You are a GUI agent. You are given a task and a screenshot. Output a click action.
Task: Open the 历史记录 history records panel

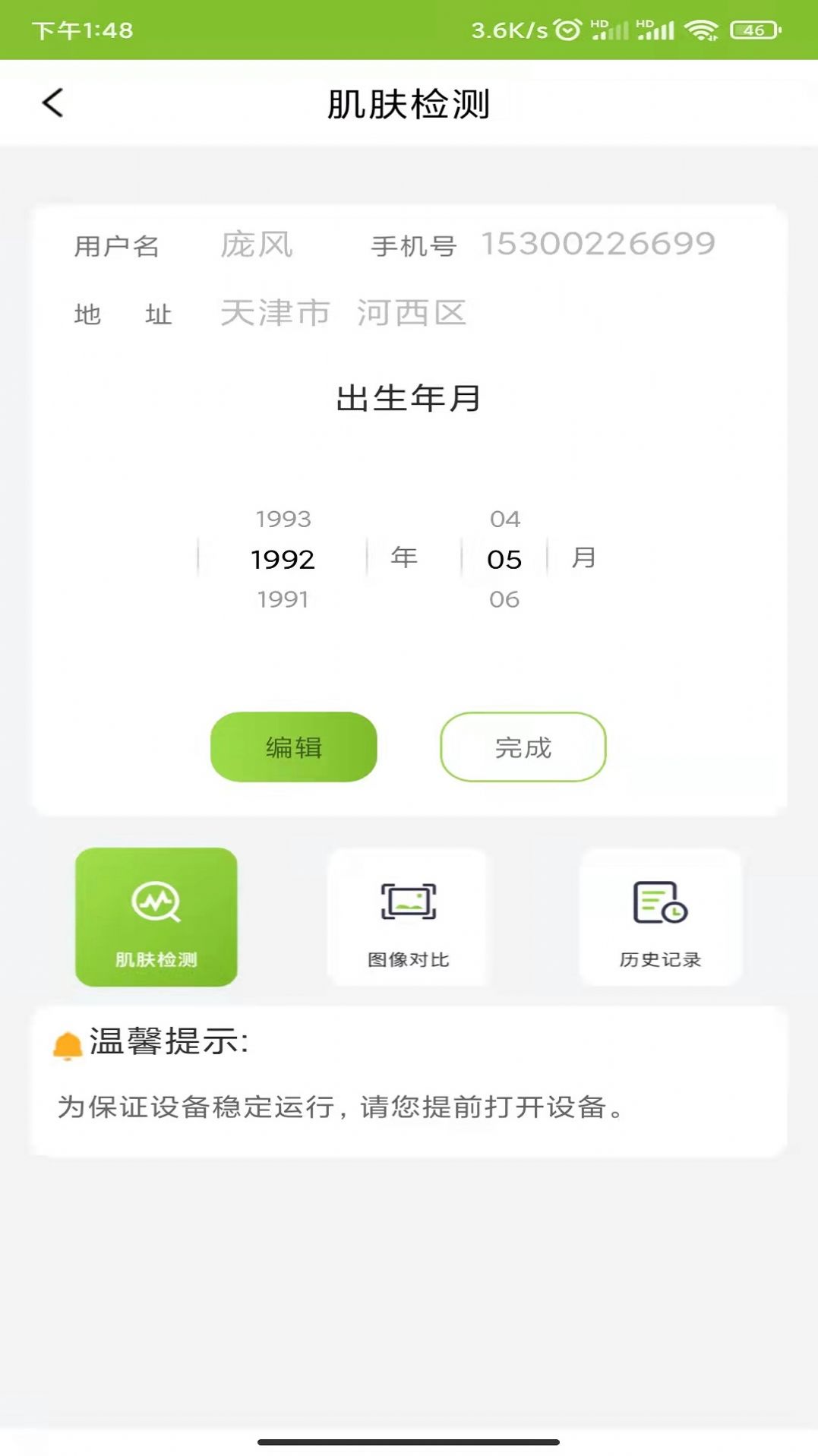(x=659, y=917)
